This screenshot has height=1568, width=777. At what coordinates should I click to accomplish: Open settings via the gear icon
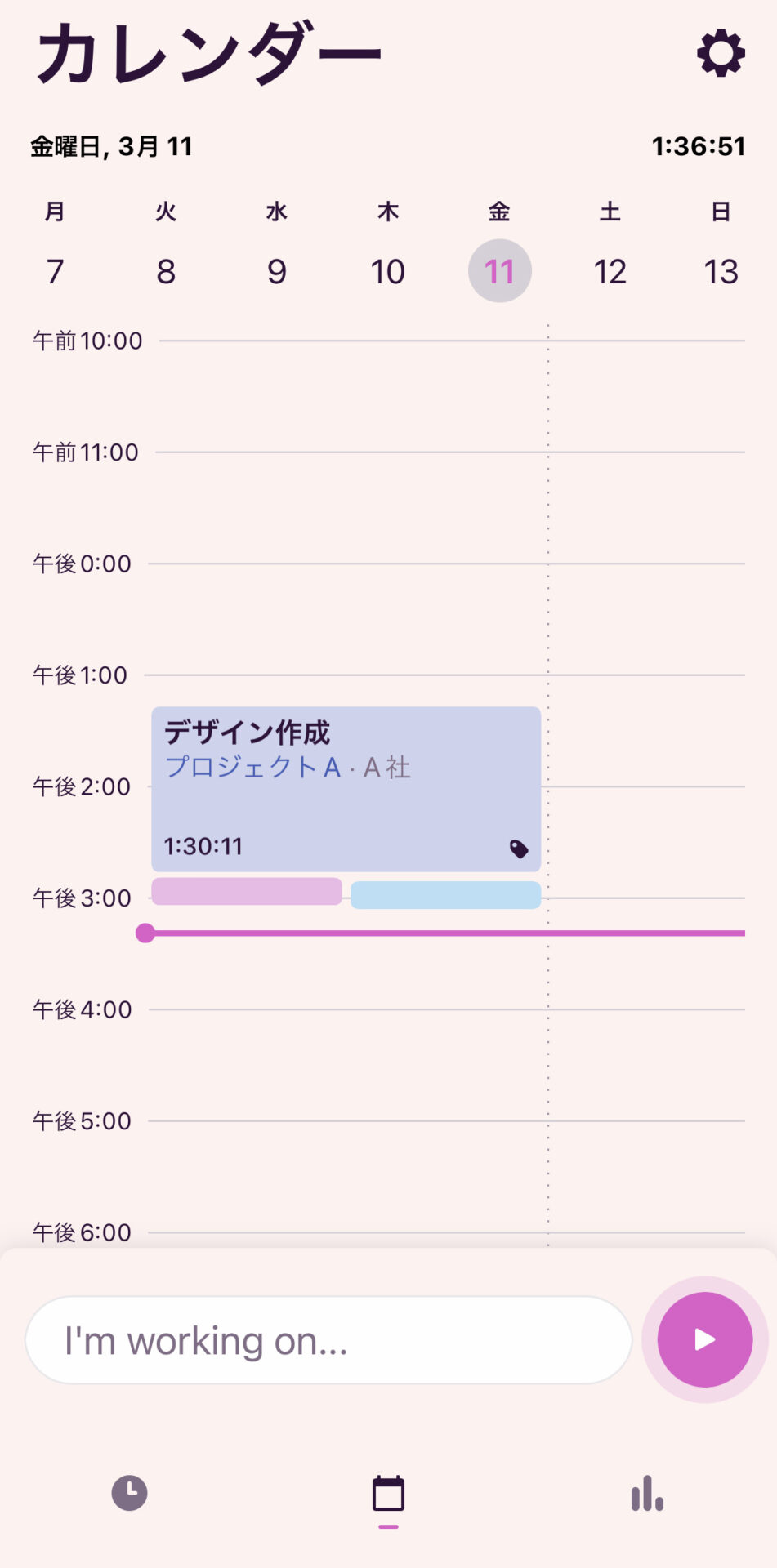pos(721,54)
